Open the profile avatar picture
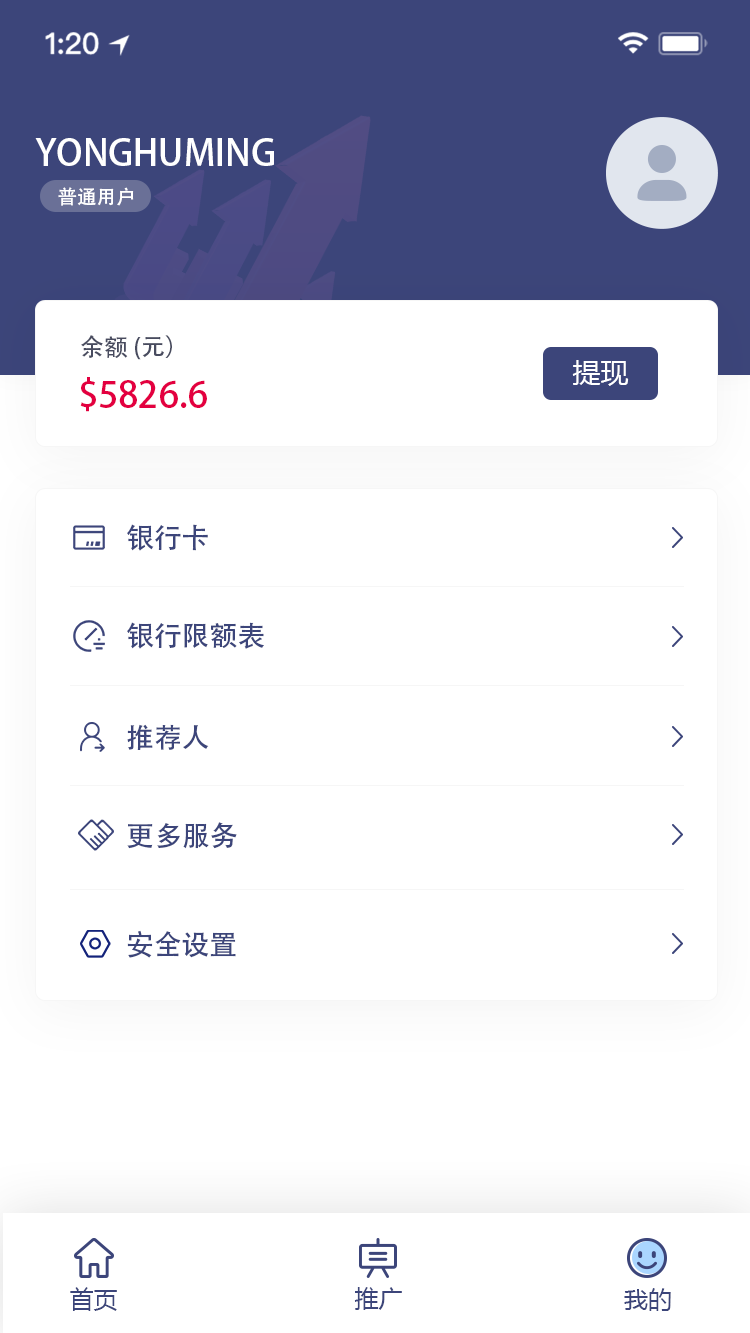Image resolution: width=750 pixels, height=1333 pixels. 662,173
